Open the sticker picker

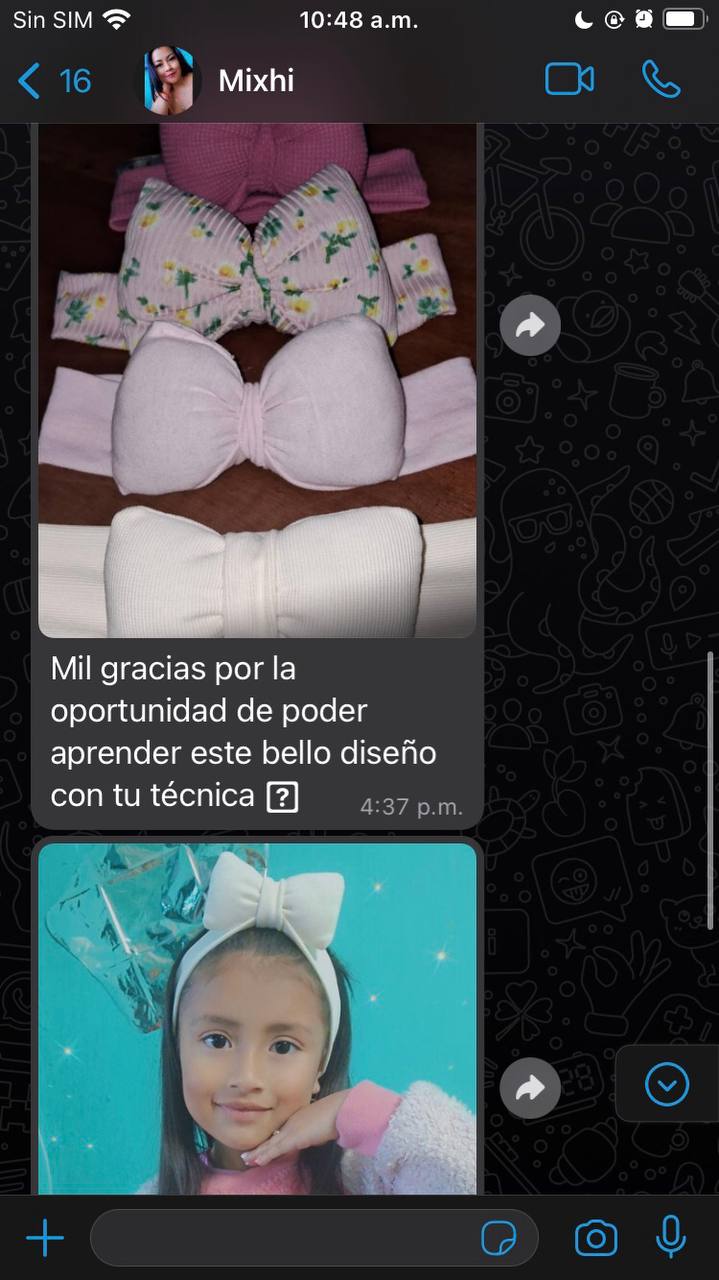pos(499,1239)
